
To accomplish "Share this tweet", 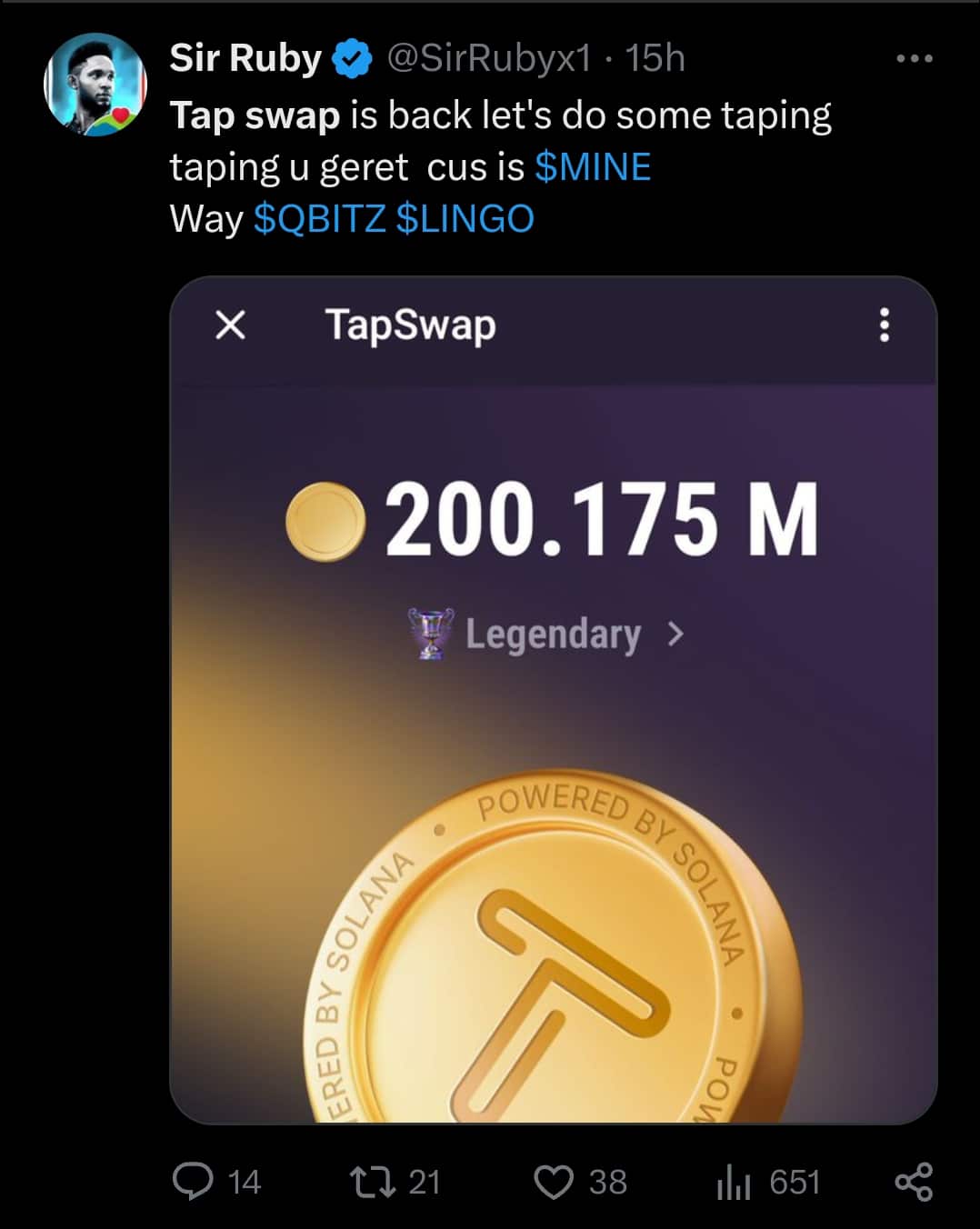I will tap(914, 1182).
